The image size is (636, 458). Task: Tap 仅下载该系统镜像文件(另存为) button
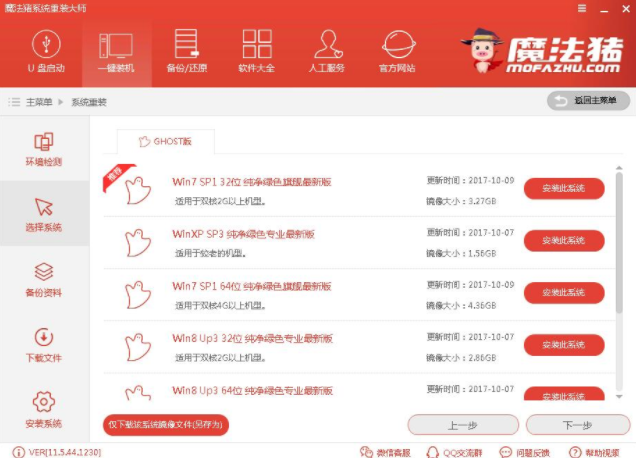(x=167, y=424)
